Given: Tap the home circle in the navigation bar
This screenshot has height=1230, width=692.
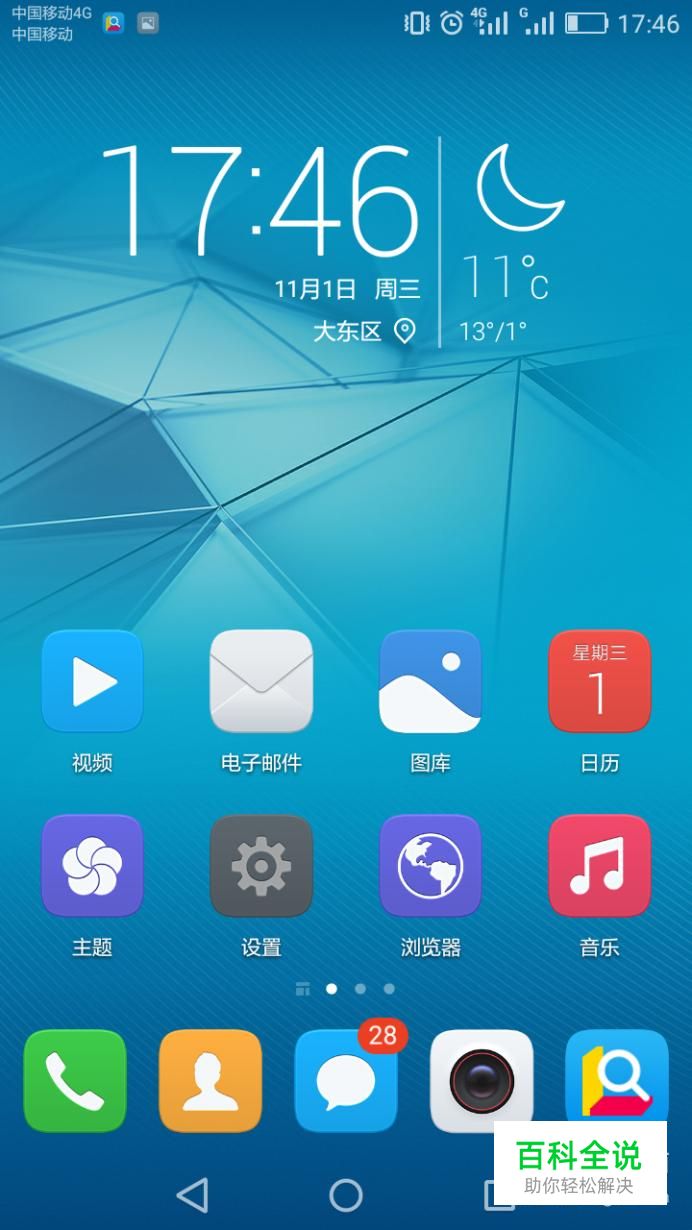Looking at the screenshot, I should [346, 1194].
